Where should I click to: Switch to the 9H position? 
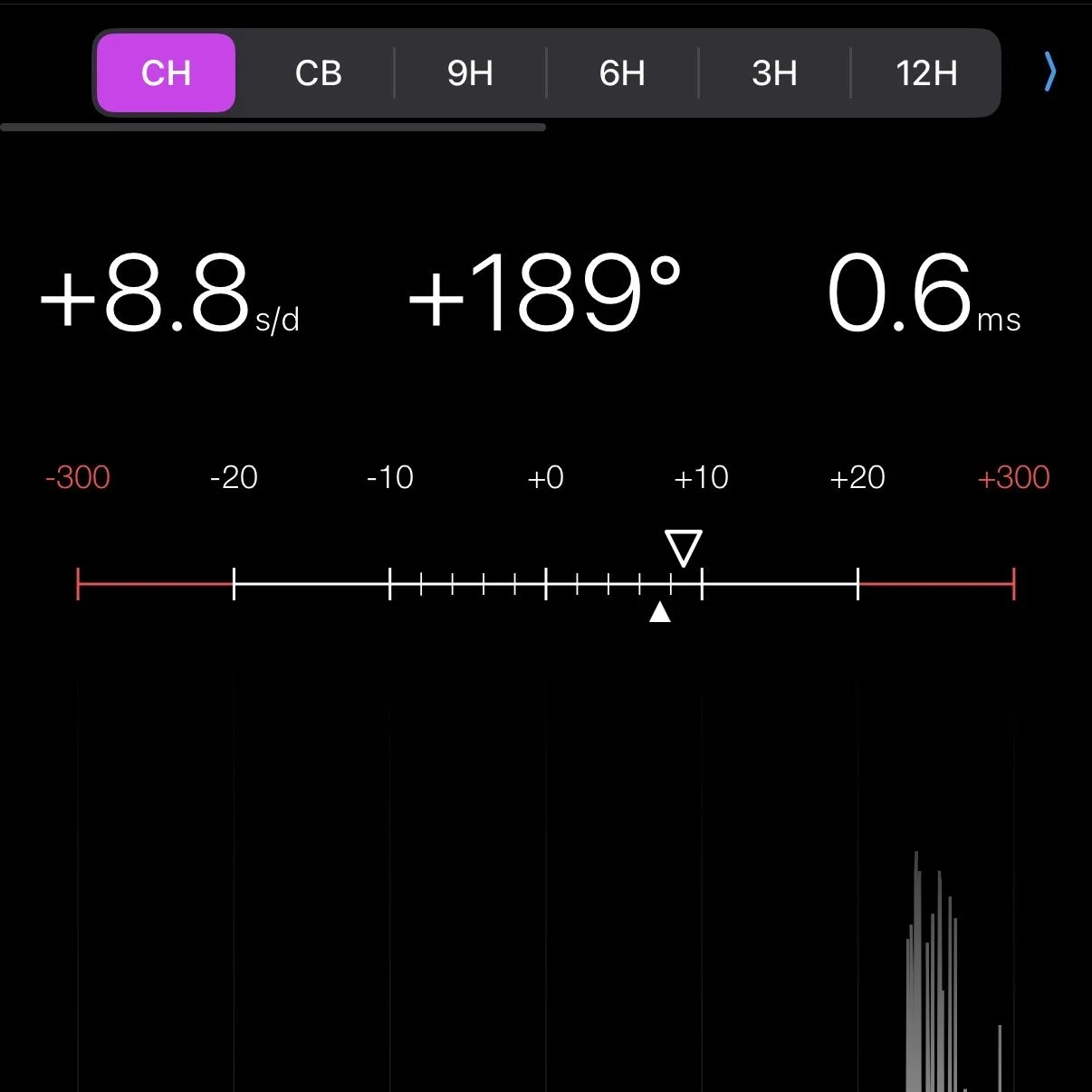(470, 73)
